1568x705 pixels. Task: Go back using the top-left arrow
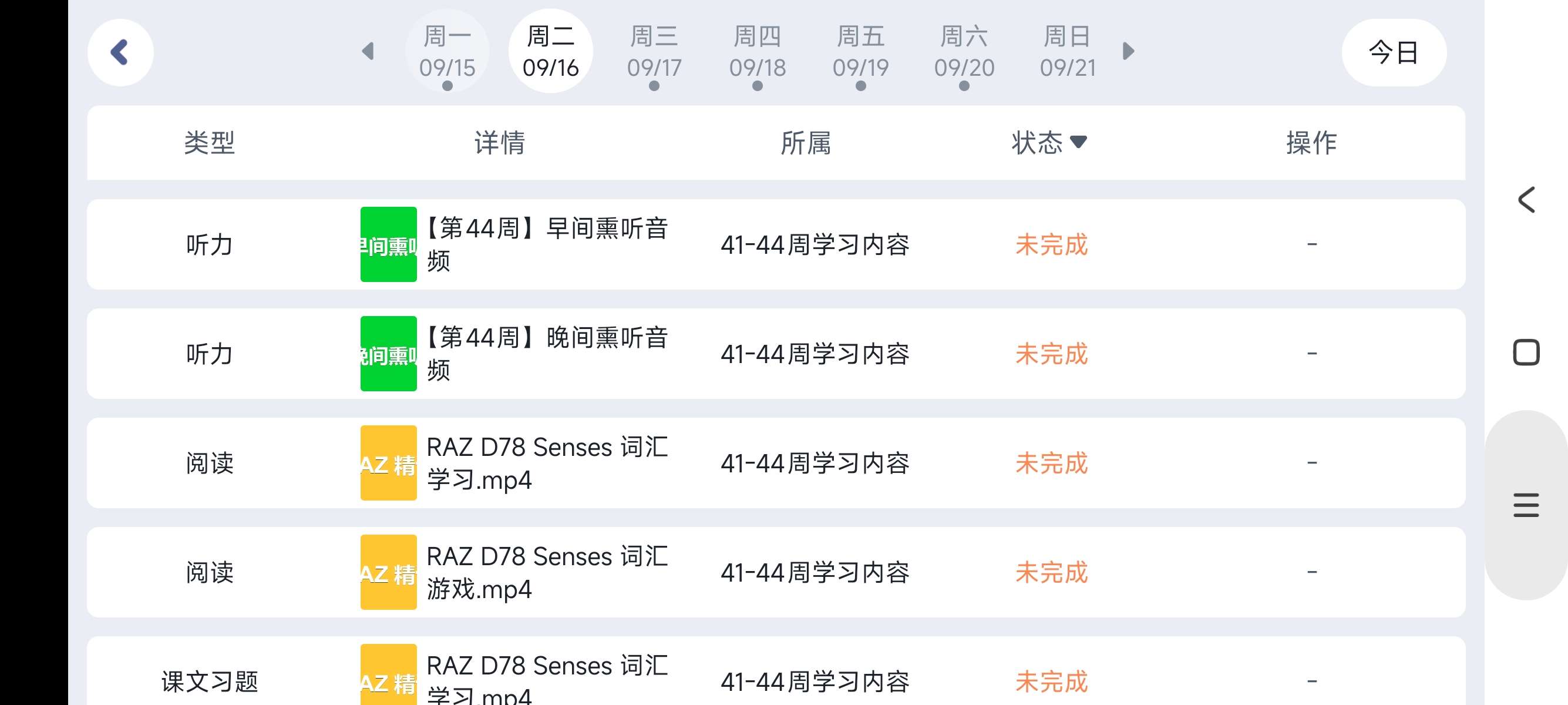[120, 52]
